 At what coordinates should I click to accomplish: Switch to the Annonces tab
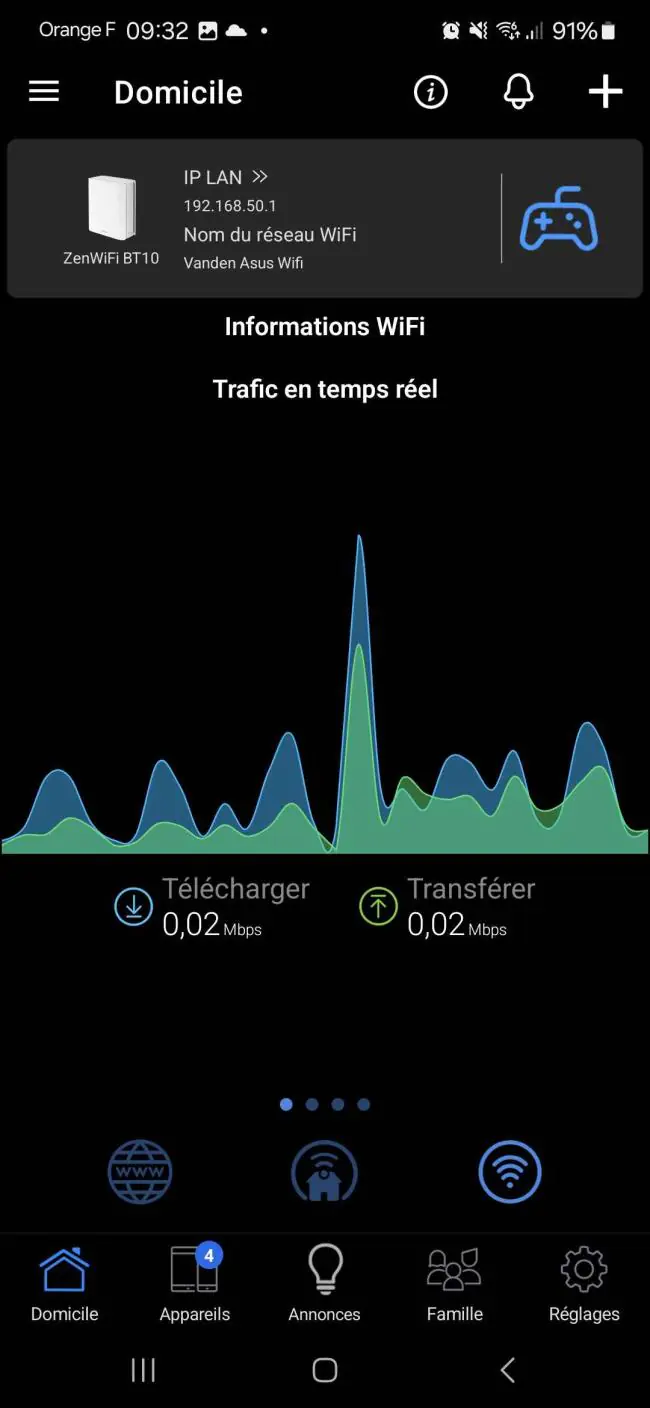point(324,1284)
